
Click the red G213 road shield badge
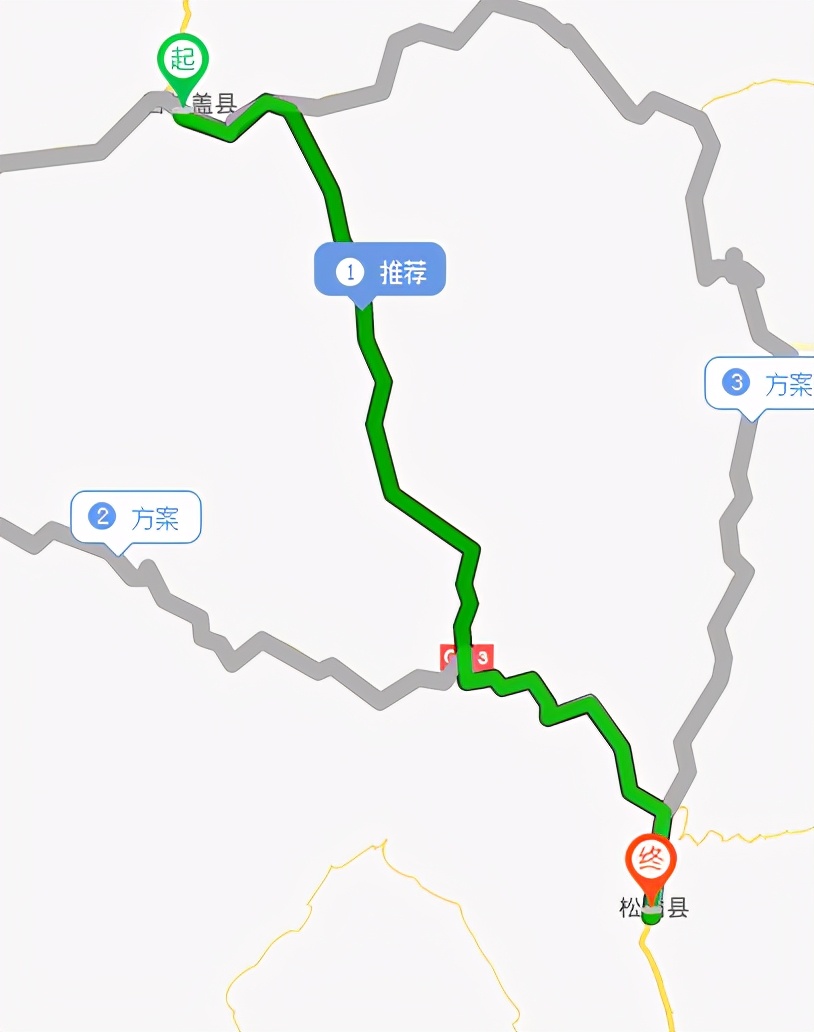pos(465,658)
